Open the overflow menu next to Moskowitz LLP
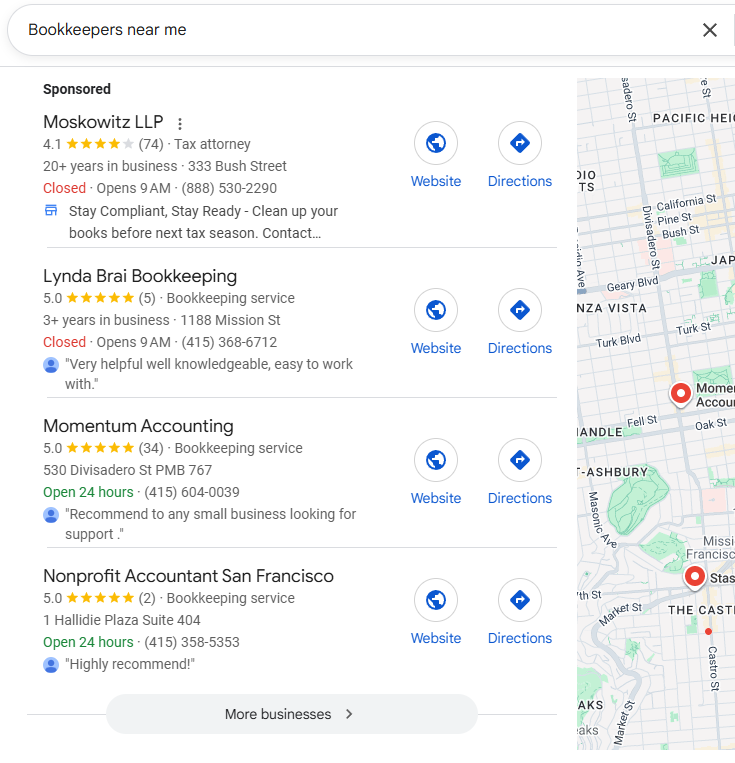This screenshot has height=763, width=735. 180,124
